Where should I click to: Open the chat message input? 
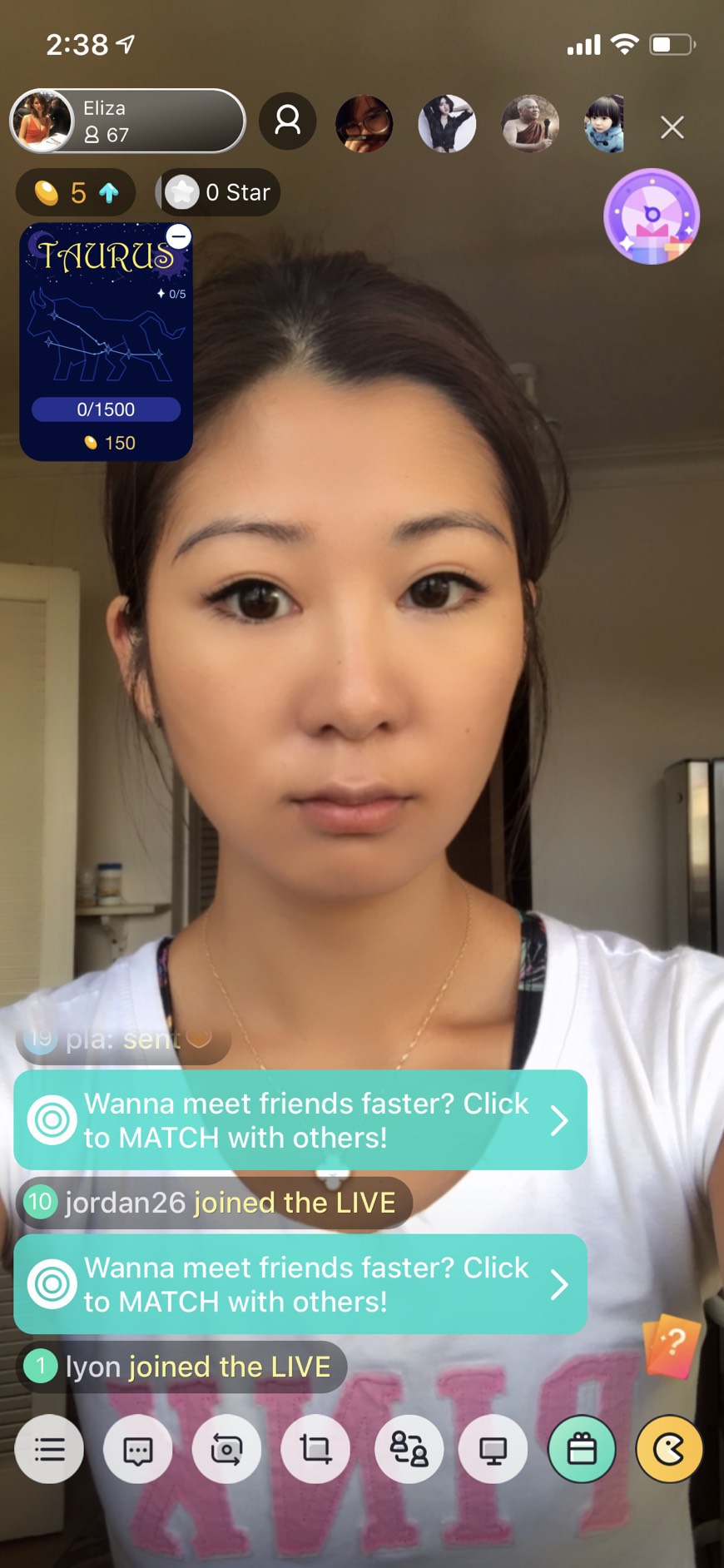pyautogui.click(x=138, y=1449)
